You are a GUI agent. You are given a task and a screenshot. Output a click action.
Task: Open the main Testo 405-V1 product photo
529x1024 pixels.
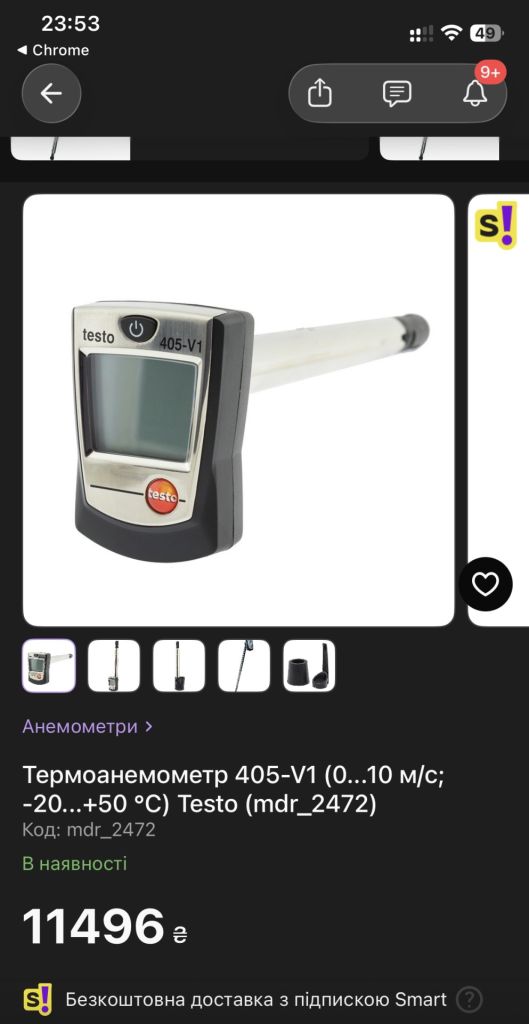point(238,410)
